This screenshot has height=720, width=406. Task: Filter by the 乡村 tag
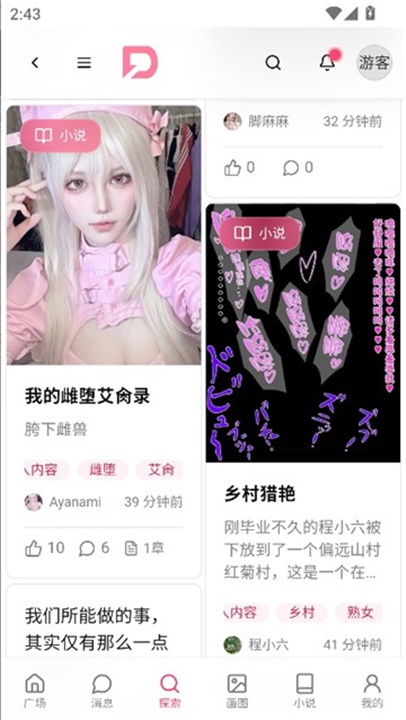point(302,613)
